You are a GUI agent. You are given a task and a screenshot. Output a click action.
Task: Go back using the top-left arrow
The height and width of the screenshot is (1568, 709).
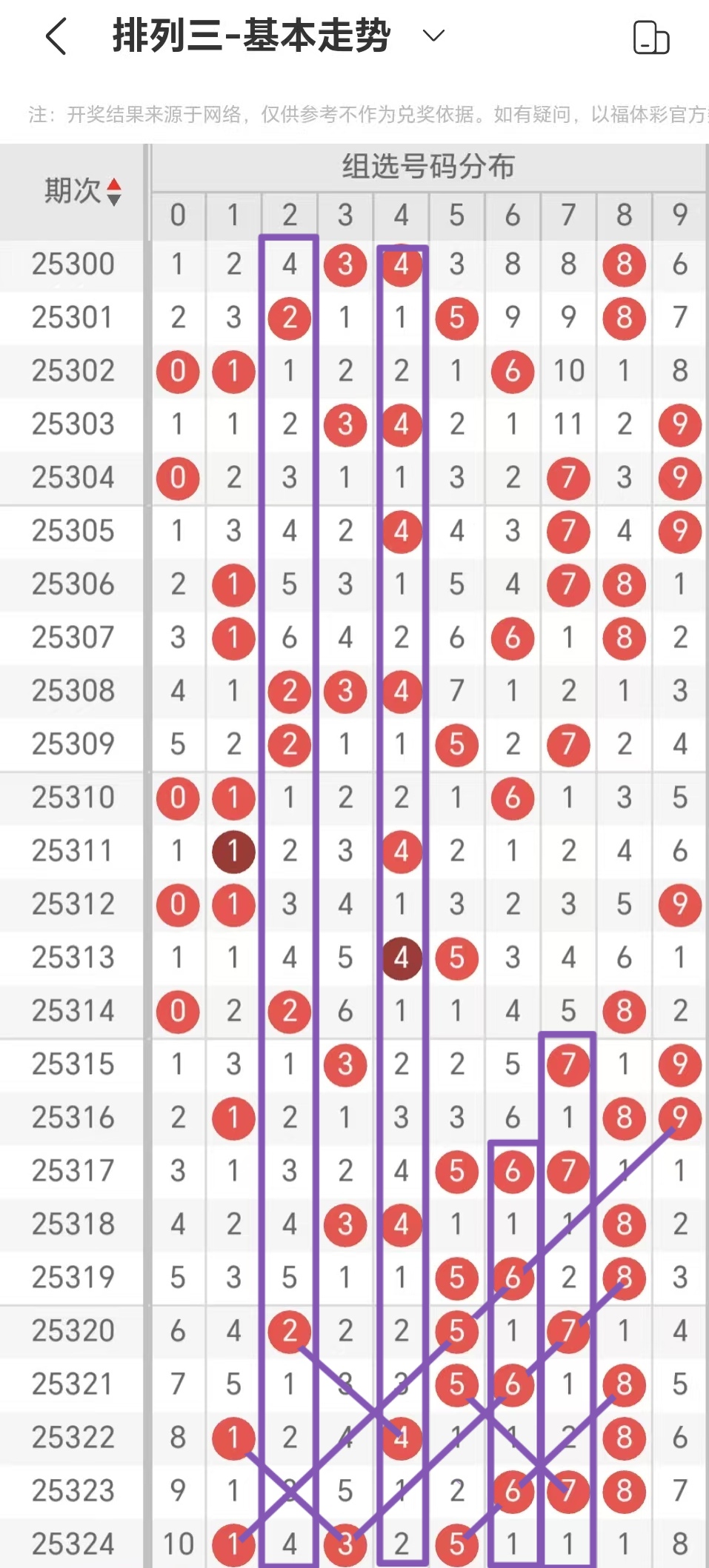pyautogui.click(x=56, y=36)
